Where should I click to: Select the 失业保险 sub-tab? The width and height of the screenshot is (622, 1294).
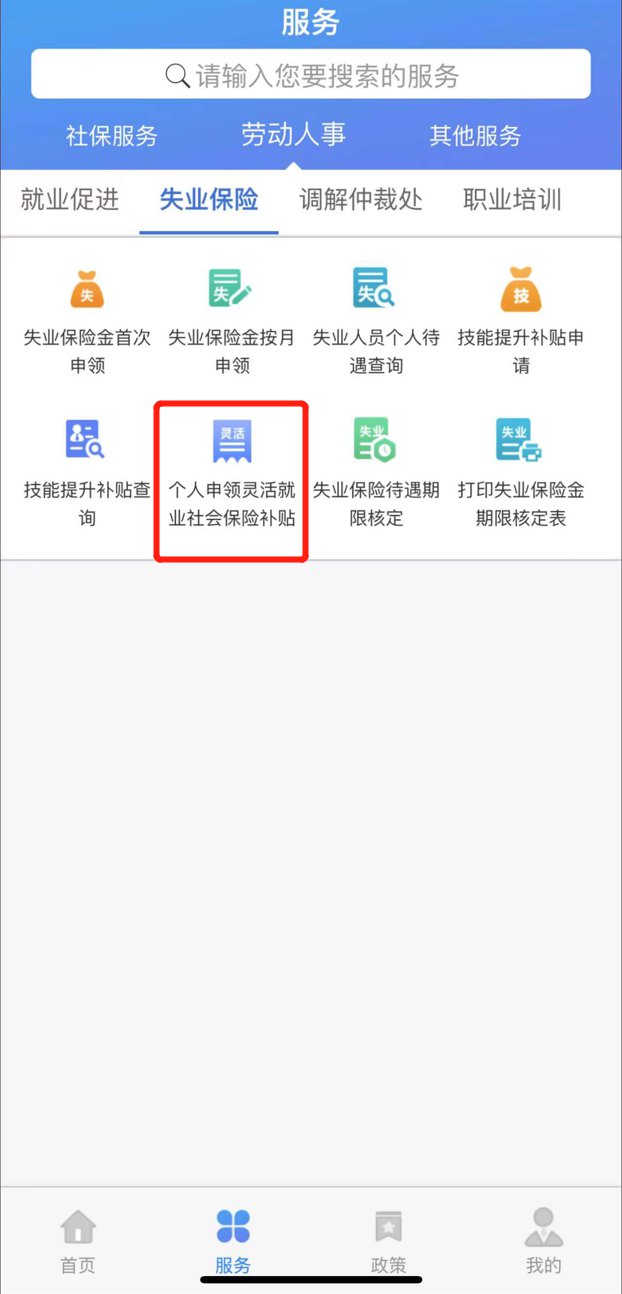tap(209, 200)
